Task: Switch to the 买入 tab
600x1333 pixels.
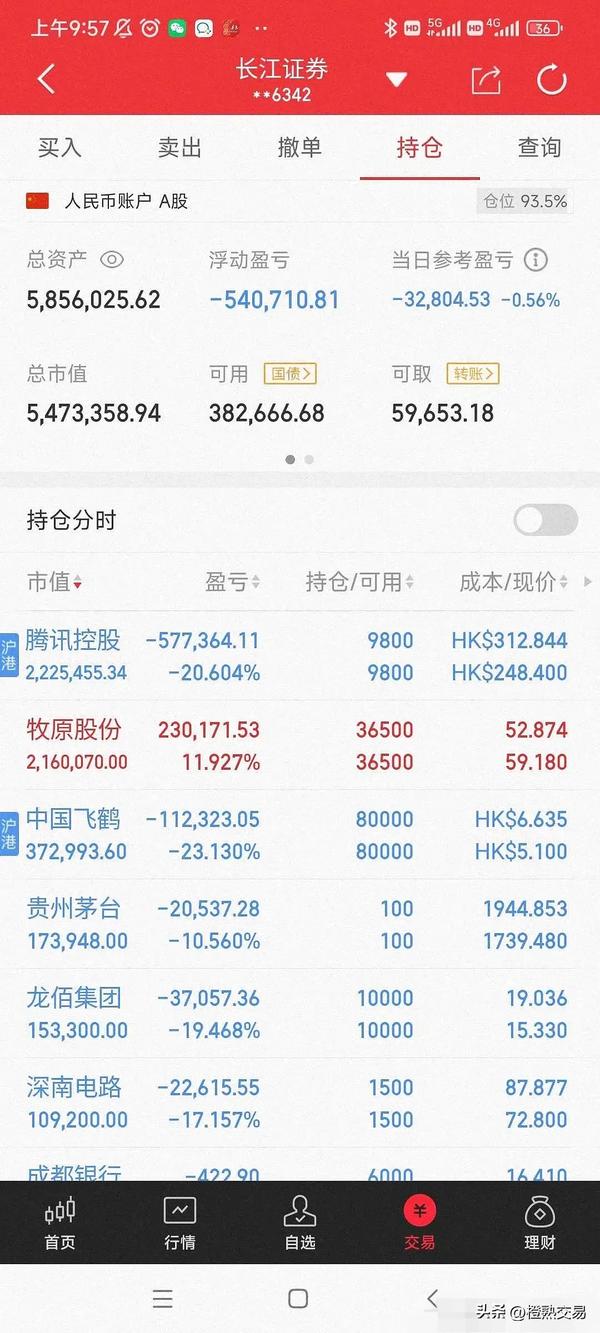Action: click(60, 148)
